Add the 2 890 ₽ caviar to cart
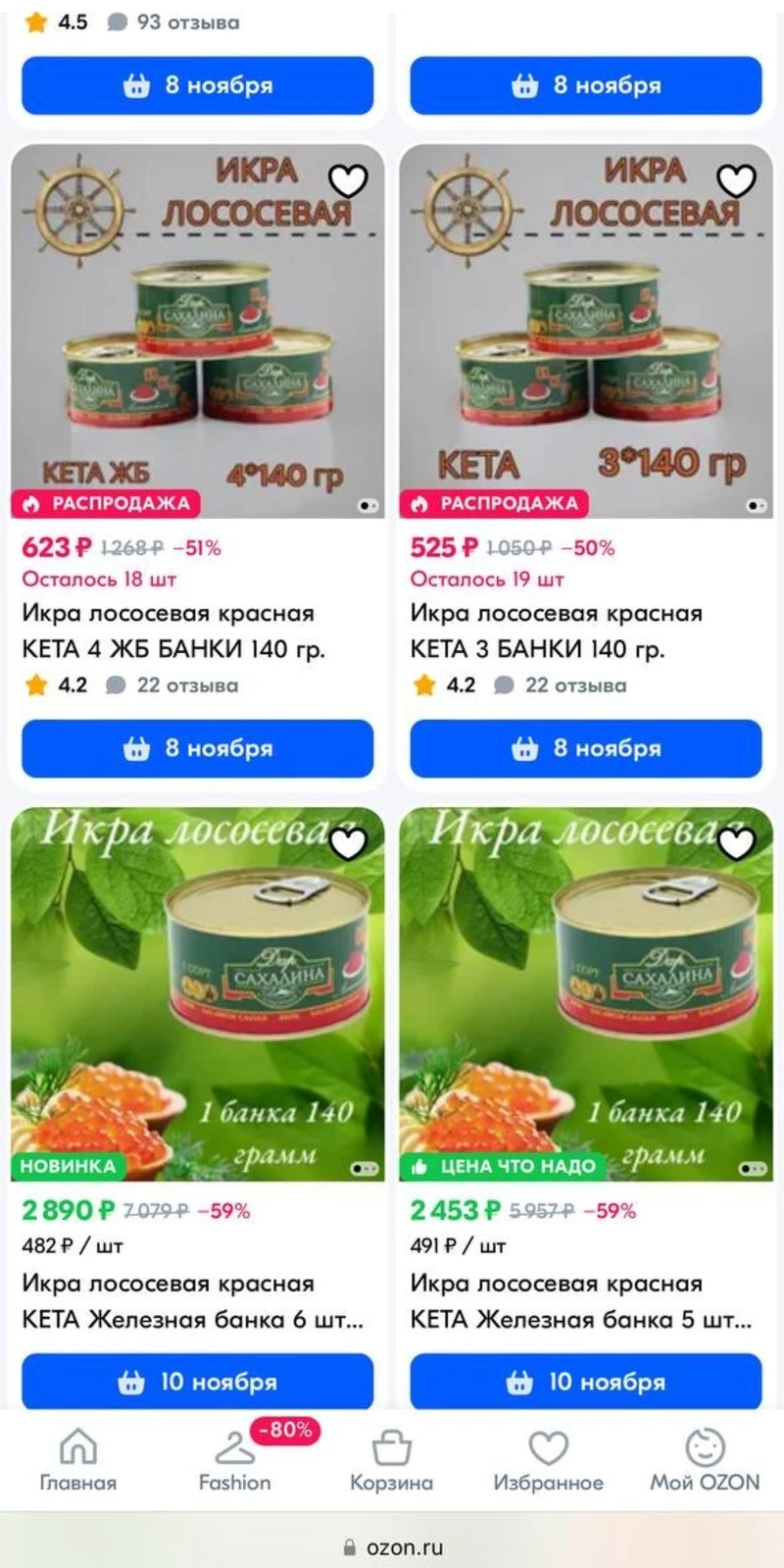 tap(198, 1382)
